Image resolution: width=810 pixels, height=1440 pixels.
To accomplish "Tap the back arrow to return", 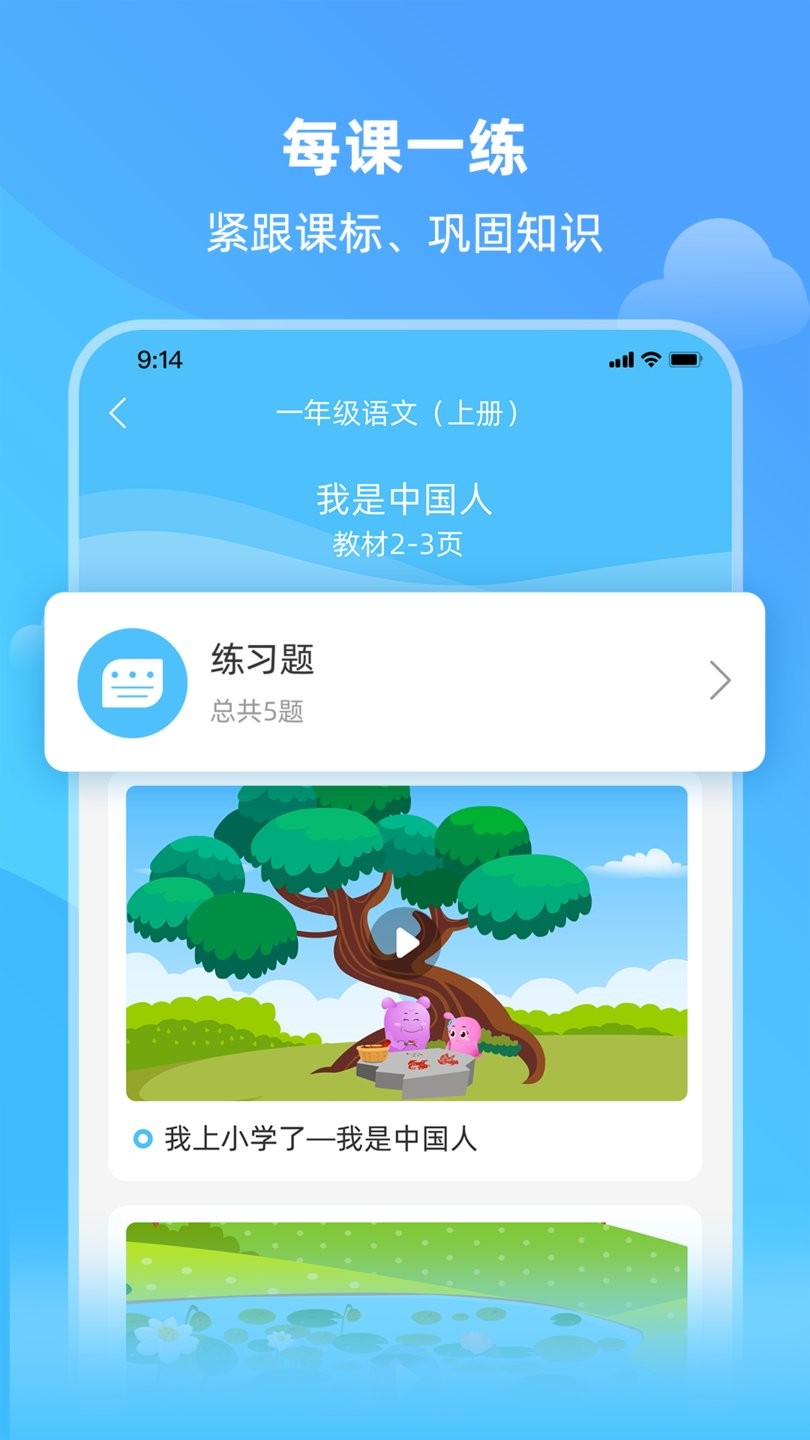I will (x=119, y=411).
